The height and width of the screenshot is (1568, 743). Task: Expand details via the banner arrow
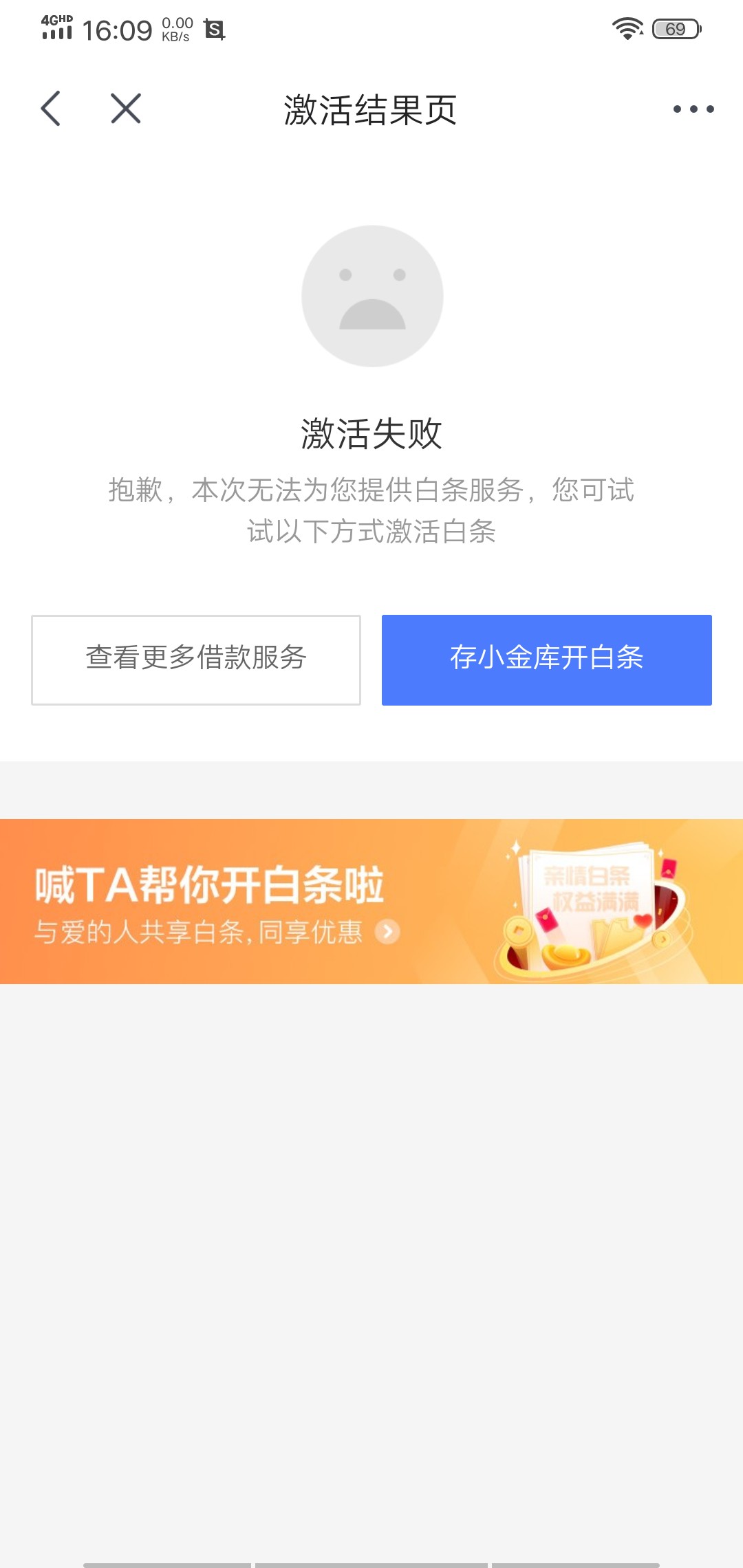tap(387, 933)
